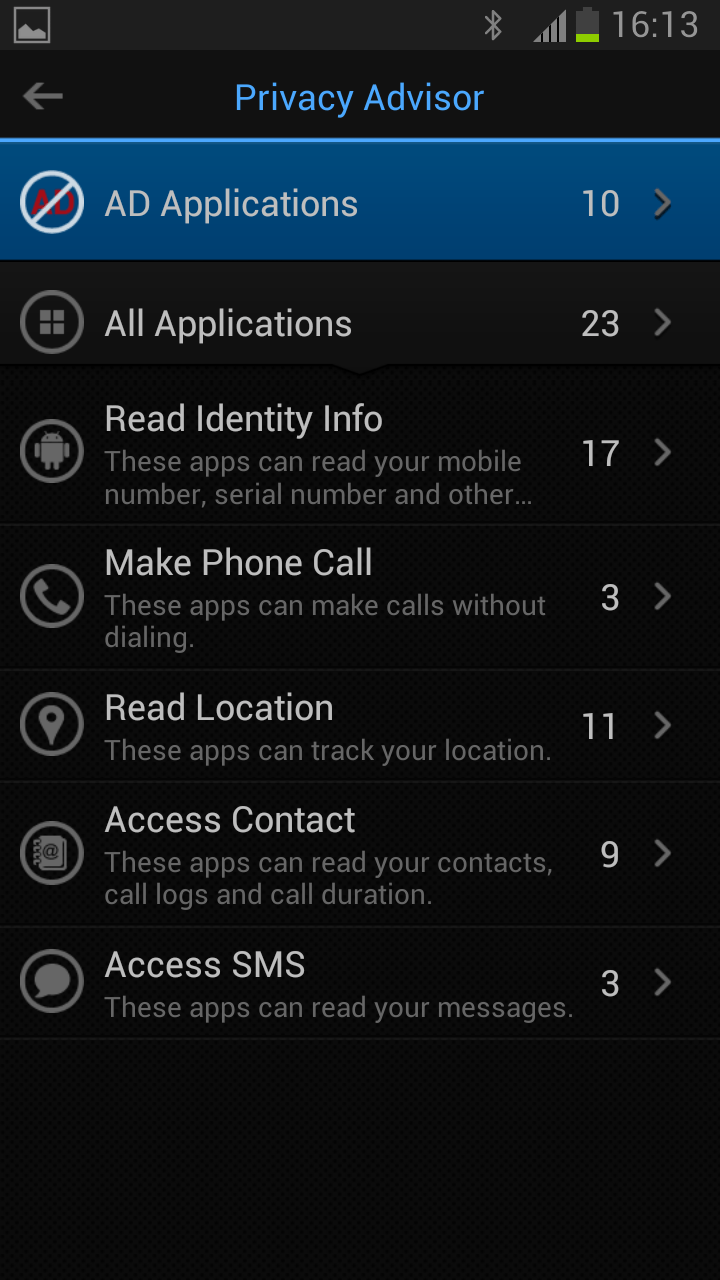This screenshot has height=1280, width=720.
Task: Go back using the top-left arrow
Action: click(43, 97)
